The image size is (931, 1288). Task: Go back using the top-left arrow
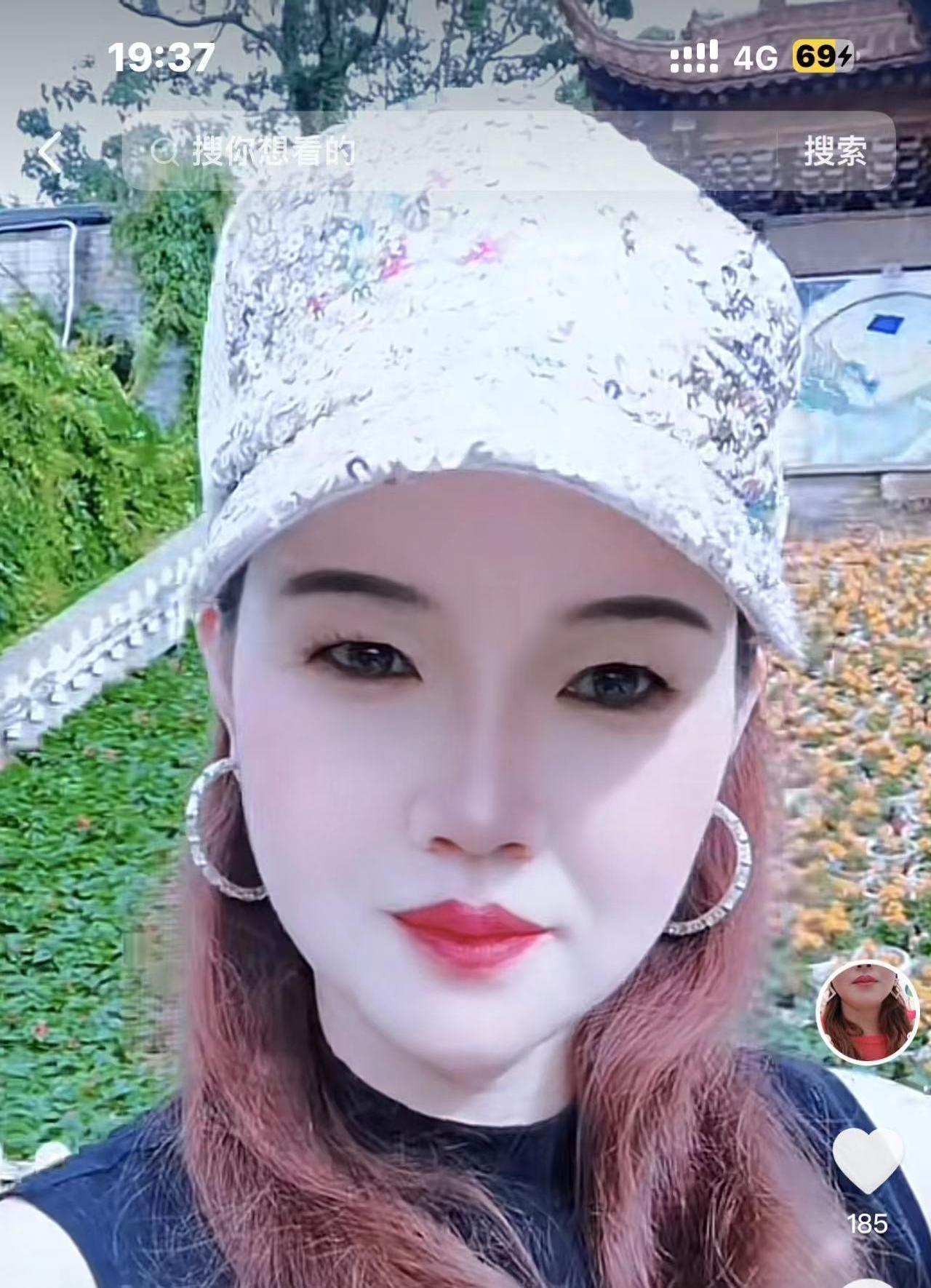coord(51,154)
